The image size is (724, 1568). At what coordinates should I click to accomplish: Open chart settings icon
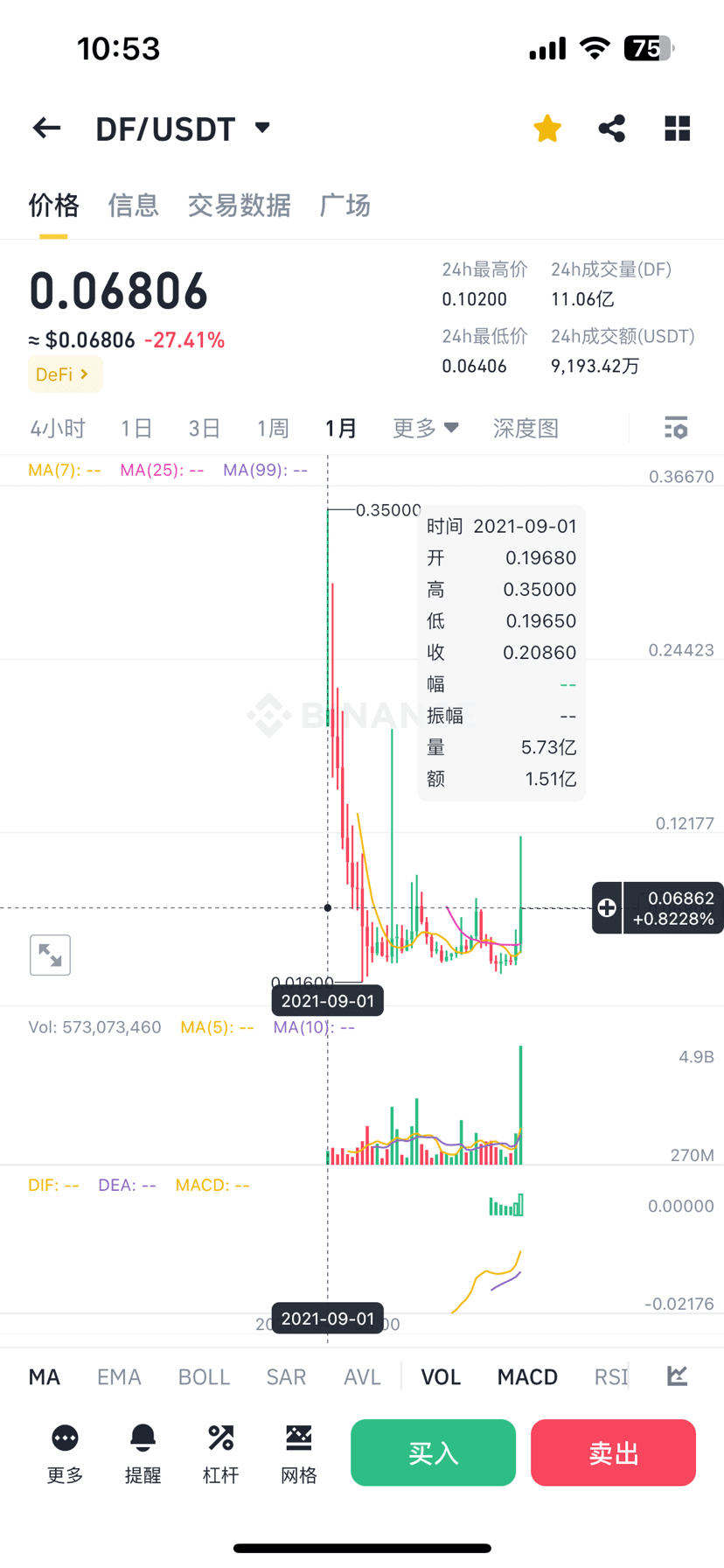click(676, 428)
